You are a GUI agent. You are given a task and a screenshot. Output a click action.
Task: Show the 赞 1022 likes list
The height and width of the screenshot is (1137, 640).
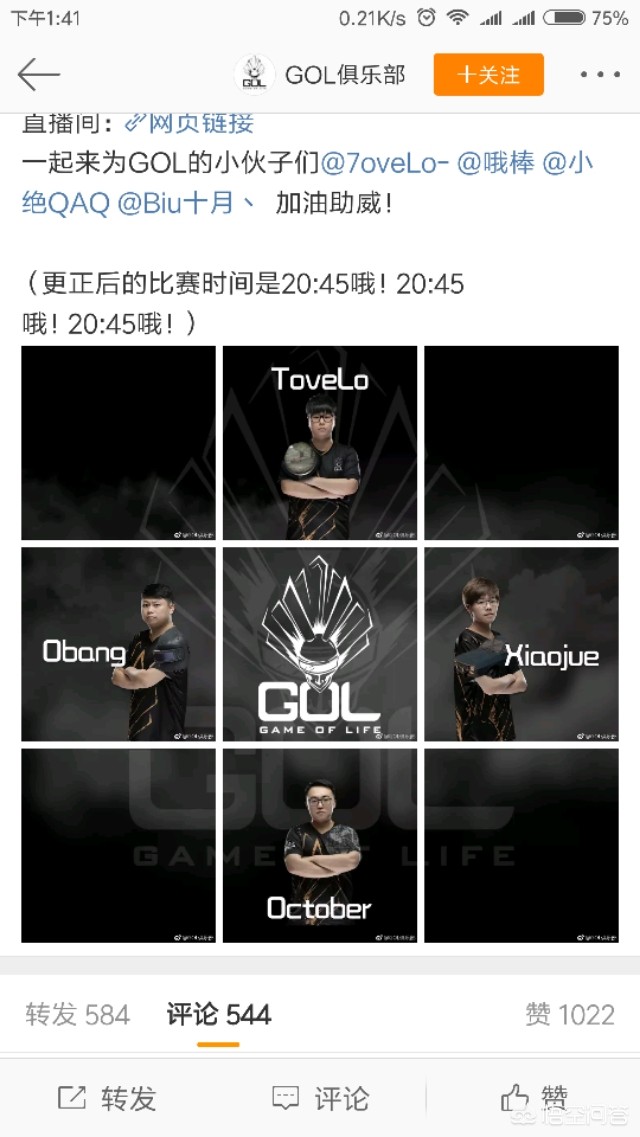click(569, 1015)
